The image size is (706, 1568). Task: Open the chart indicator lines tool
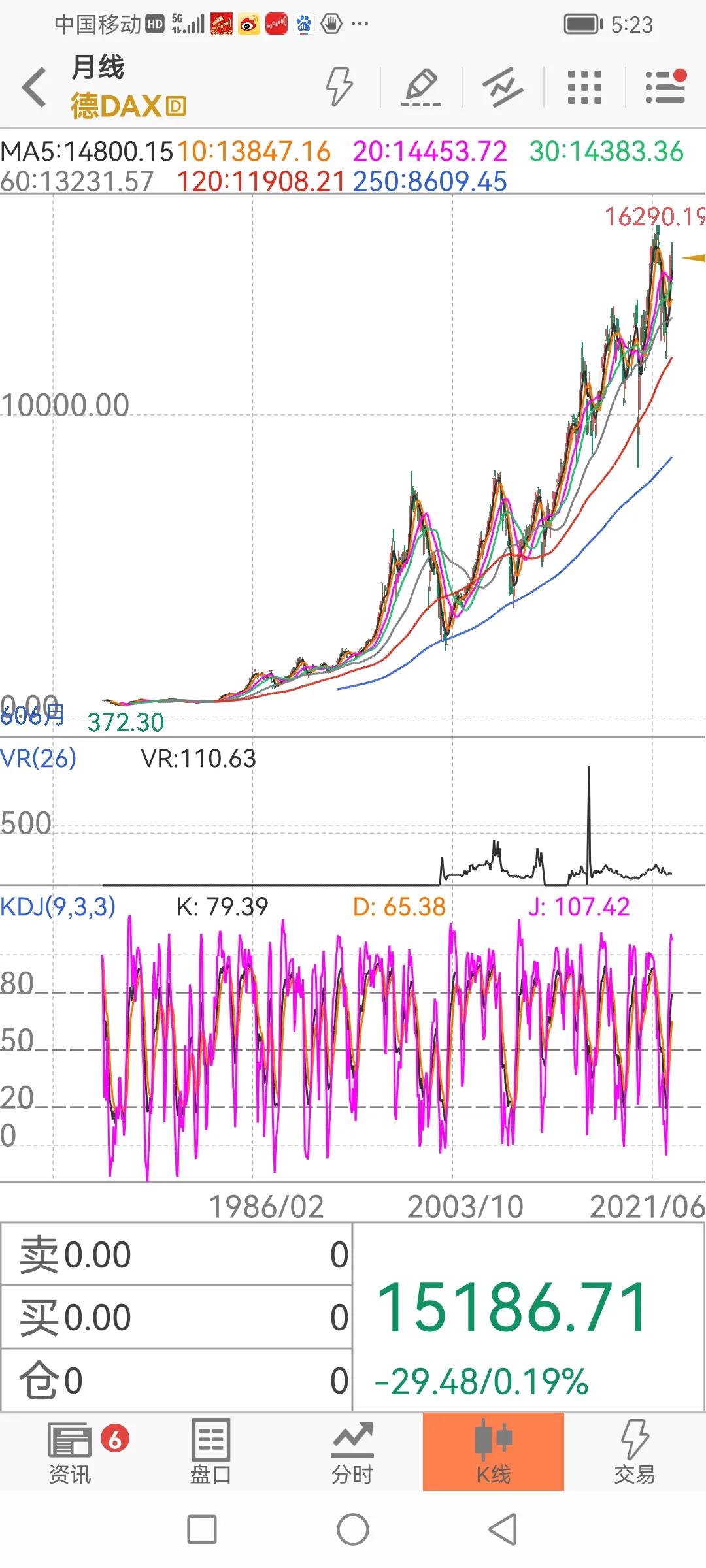point(502,87)
